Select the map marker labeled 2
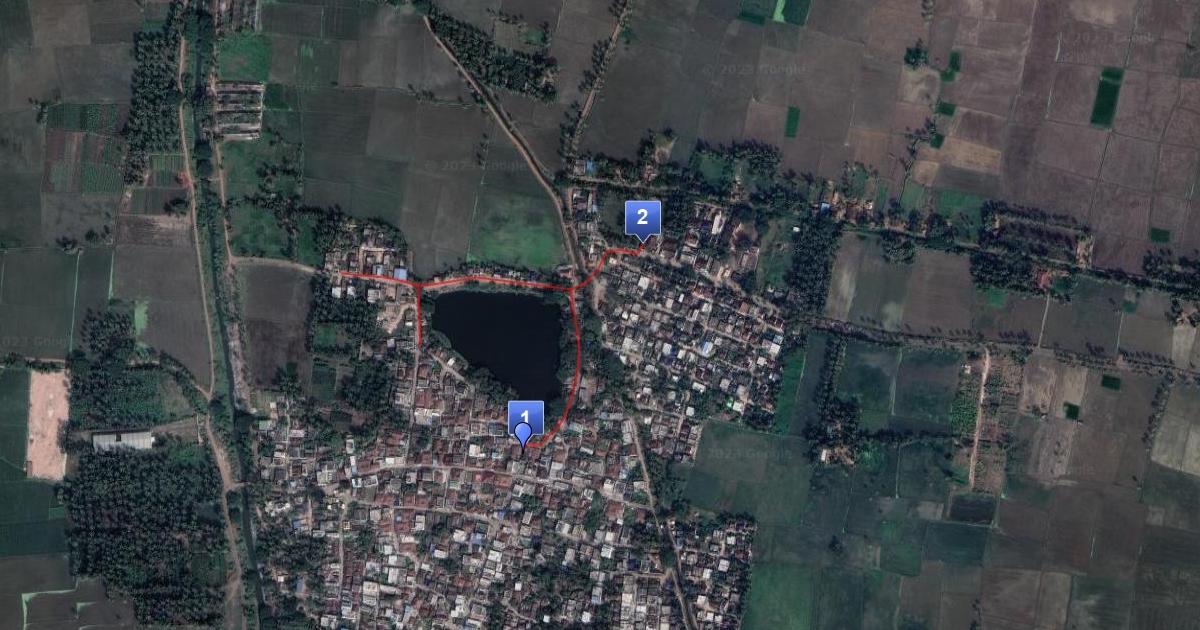Image resolution: width=1200 pixels, height=630 pixels. [642, 217]
